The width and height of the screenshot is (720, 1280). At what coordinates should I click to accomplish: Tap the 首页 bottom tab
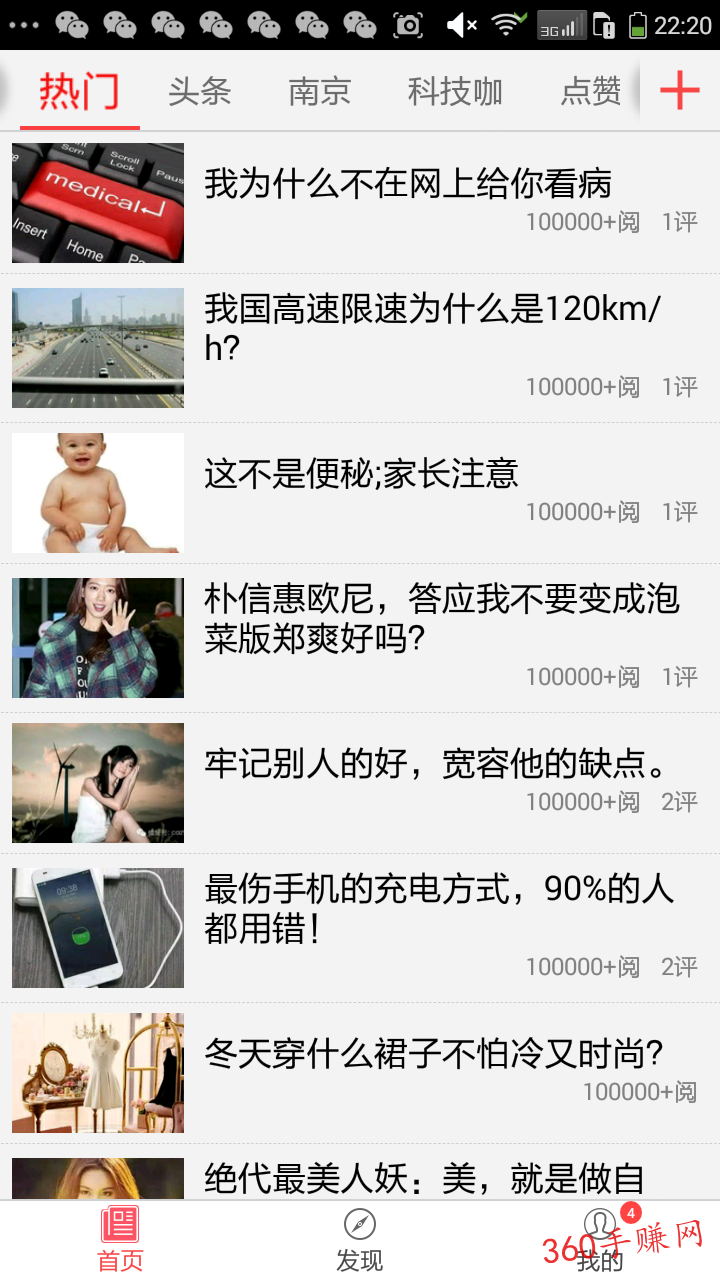(120, 1240)
